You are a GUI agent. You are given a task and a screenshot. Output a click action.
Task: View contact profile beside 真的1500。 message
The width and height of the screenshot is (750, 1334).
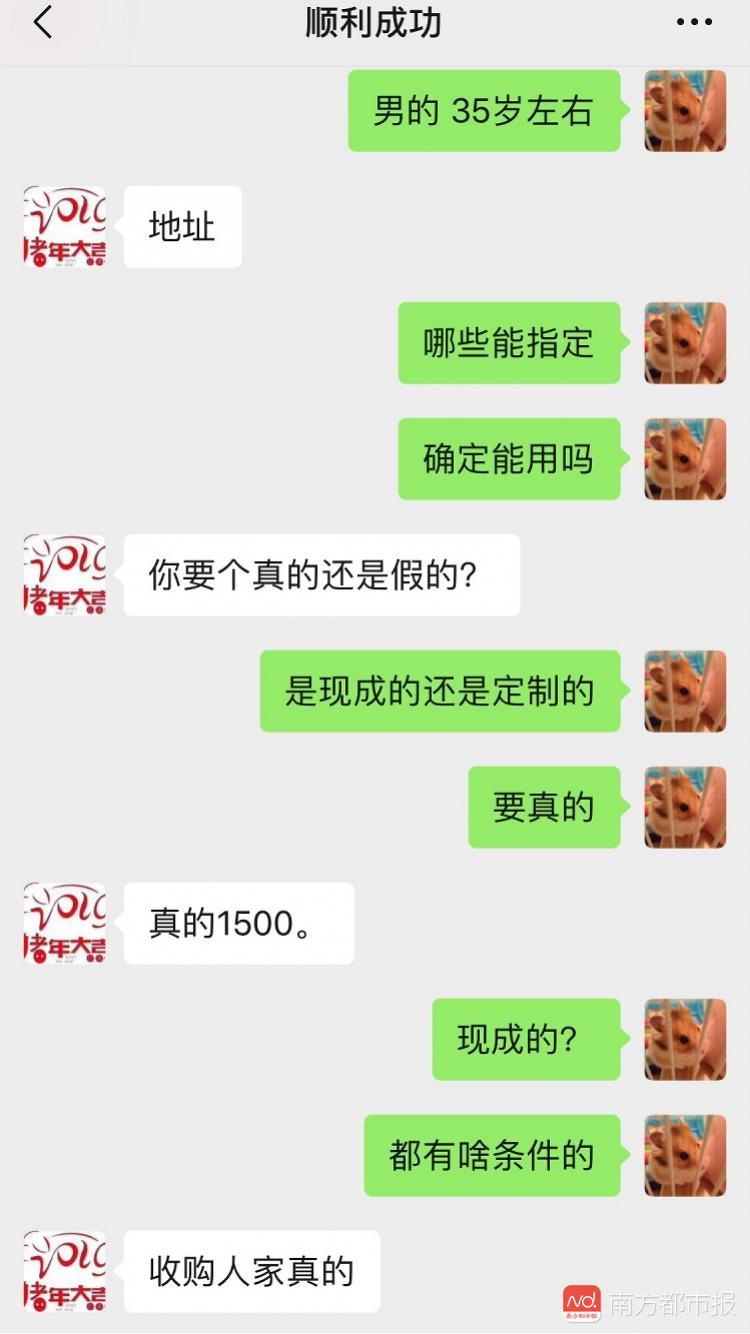65,923
